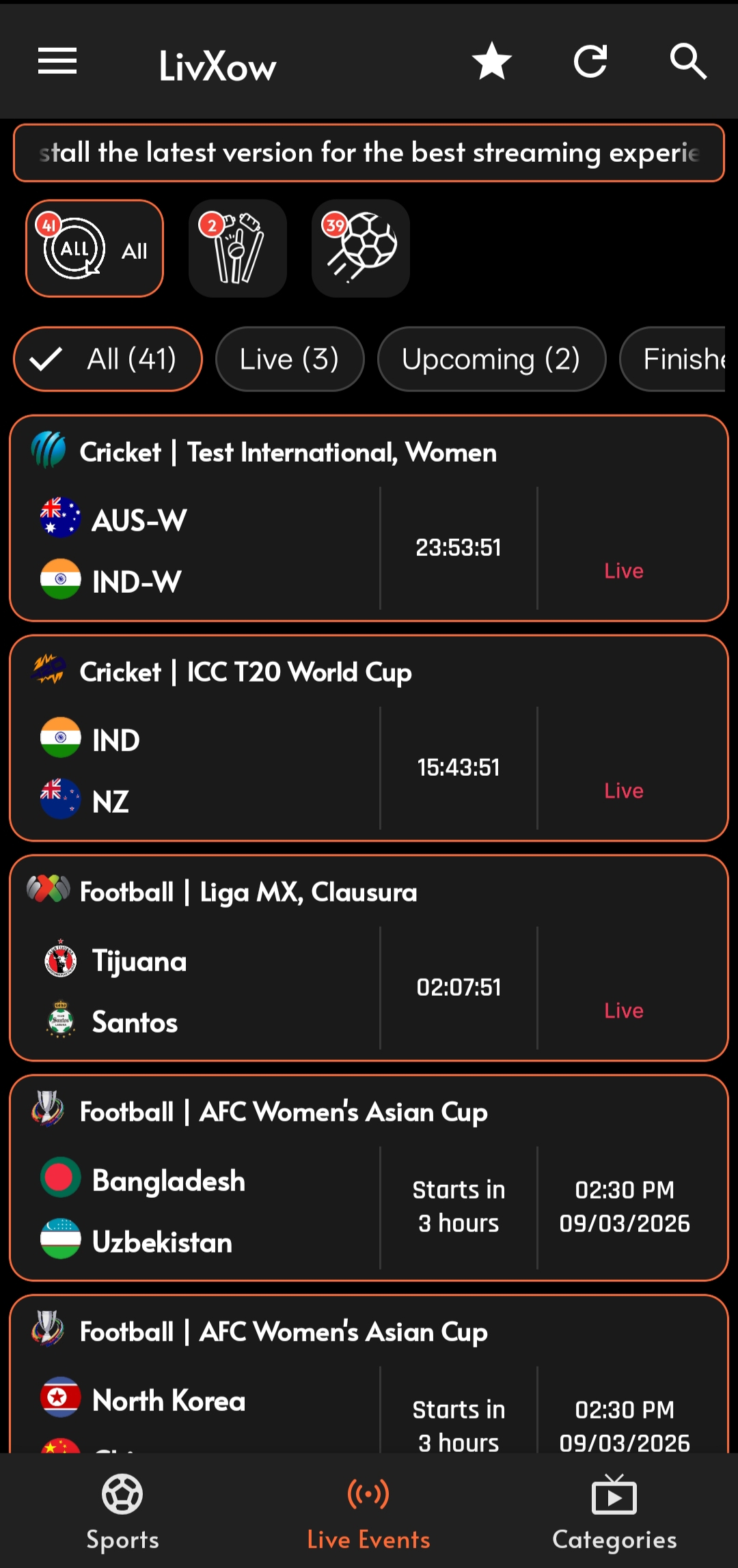Select the Finished filter chip
This screenshot has width=738, height=1568.
click(x=683, y=359)
